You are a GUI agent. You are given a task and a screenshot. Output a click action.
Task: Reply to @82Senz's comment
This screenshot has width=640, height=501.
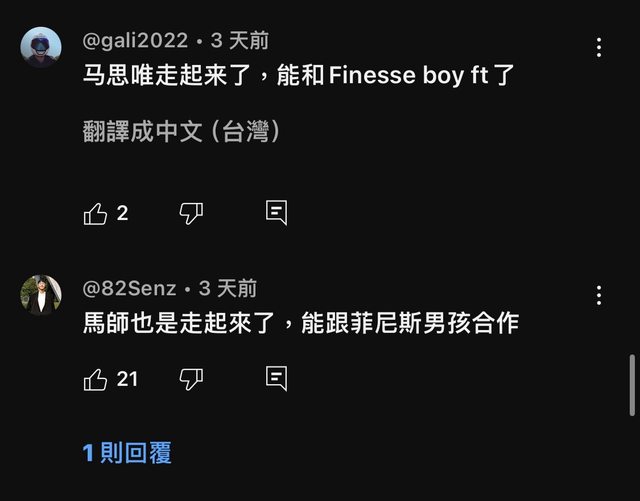[277, 379]
